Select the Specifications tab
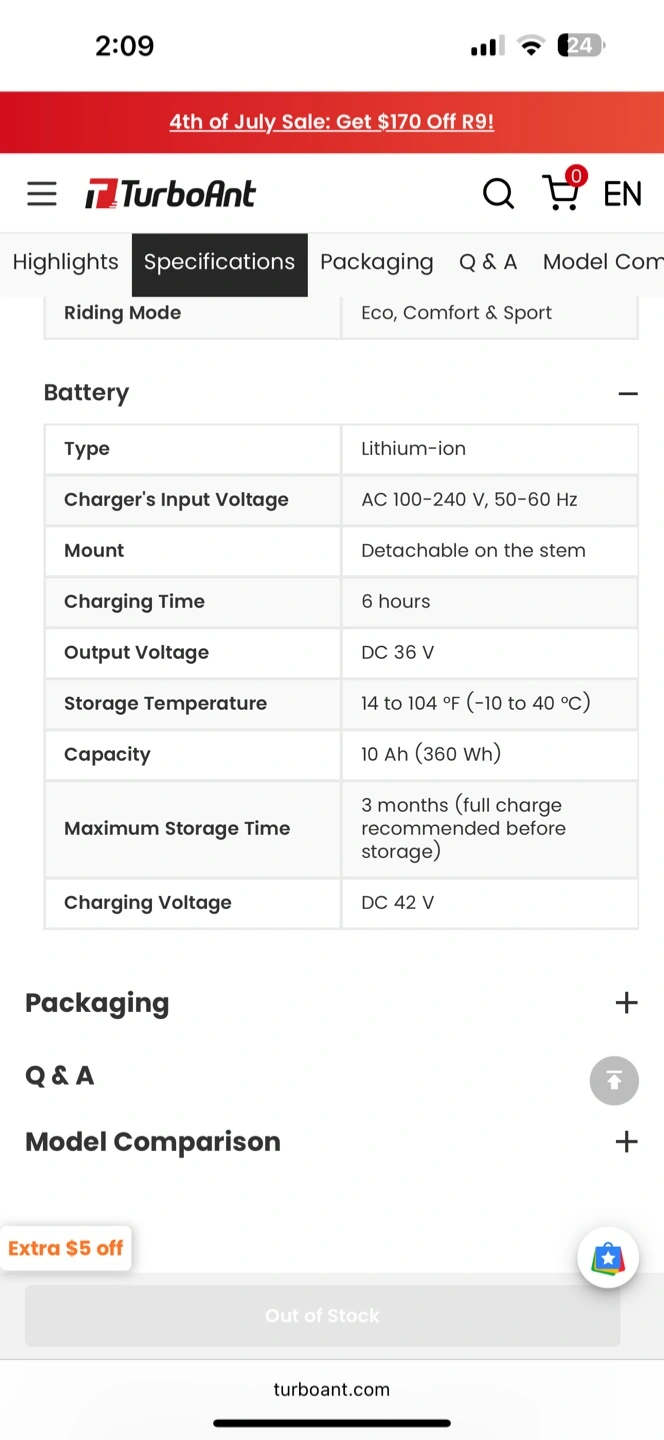The height and width of the screenshot is (1440, 664). pyautogui.click(x=219, y=264)
